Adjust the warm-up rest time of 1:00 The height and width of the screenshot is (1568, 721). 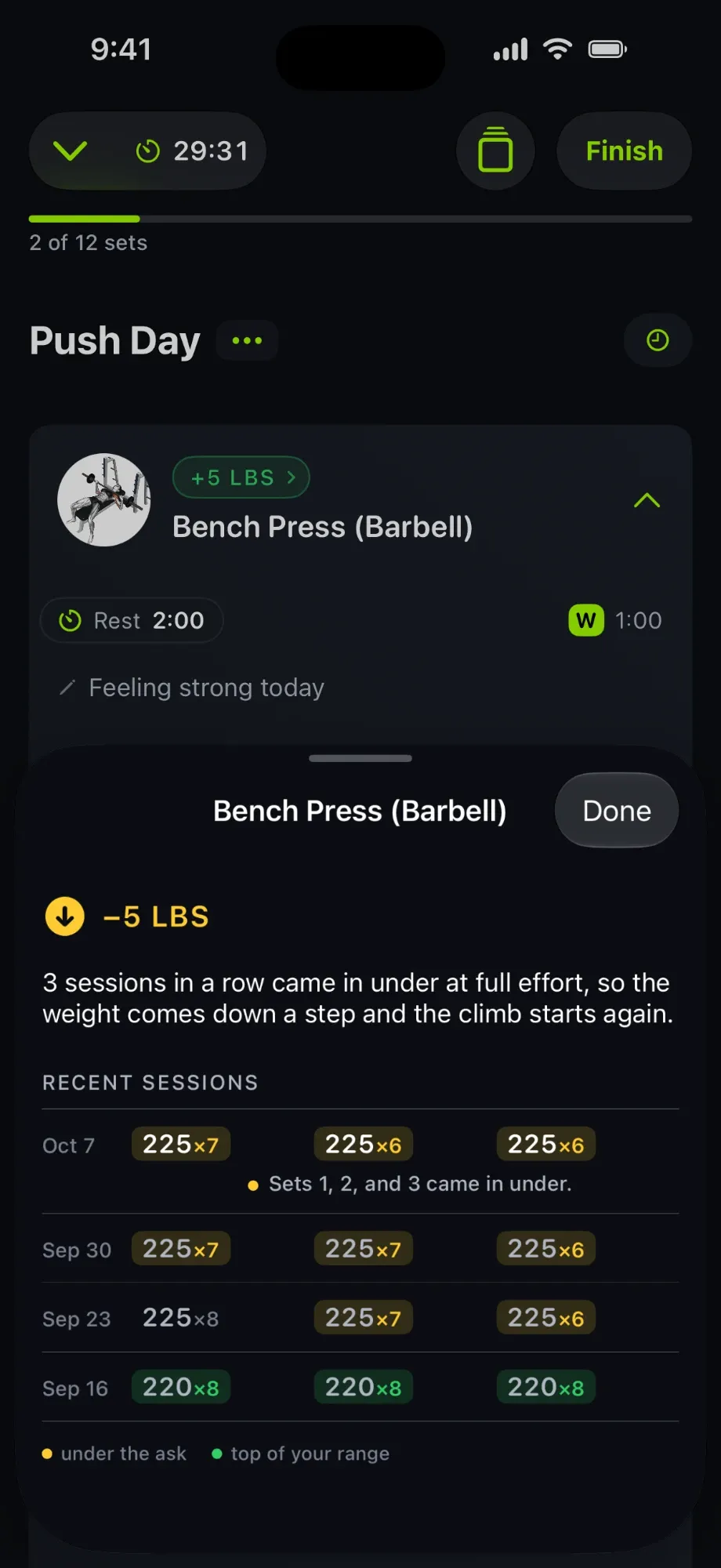pyautogui.click(x=615, y=620)
